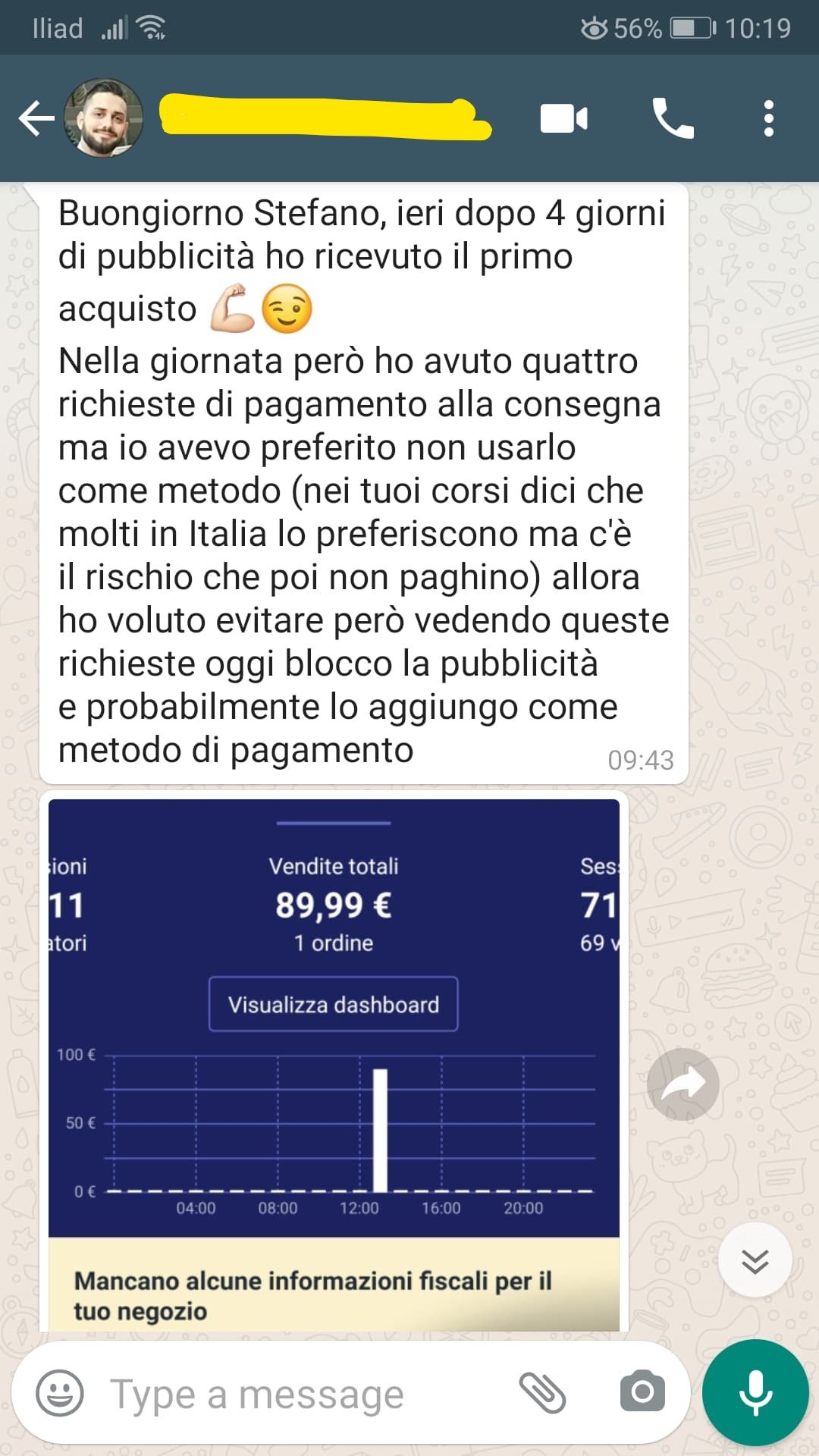The width and height of the screenshot is (819, 1456).
Task: Open the overflow menu
Action: [768, 118]
